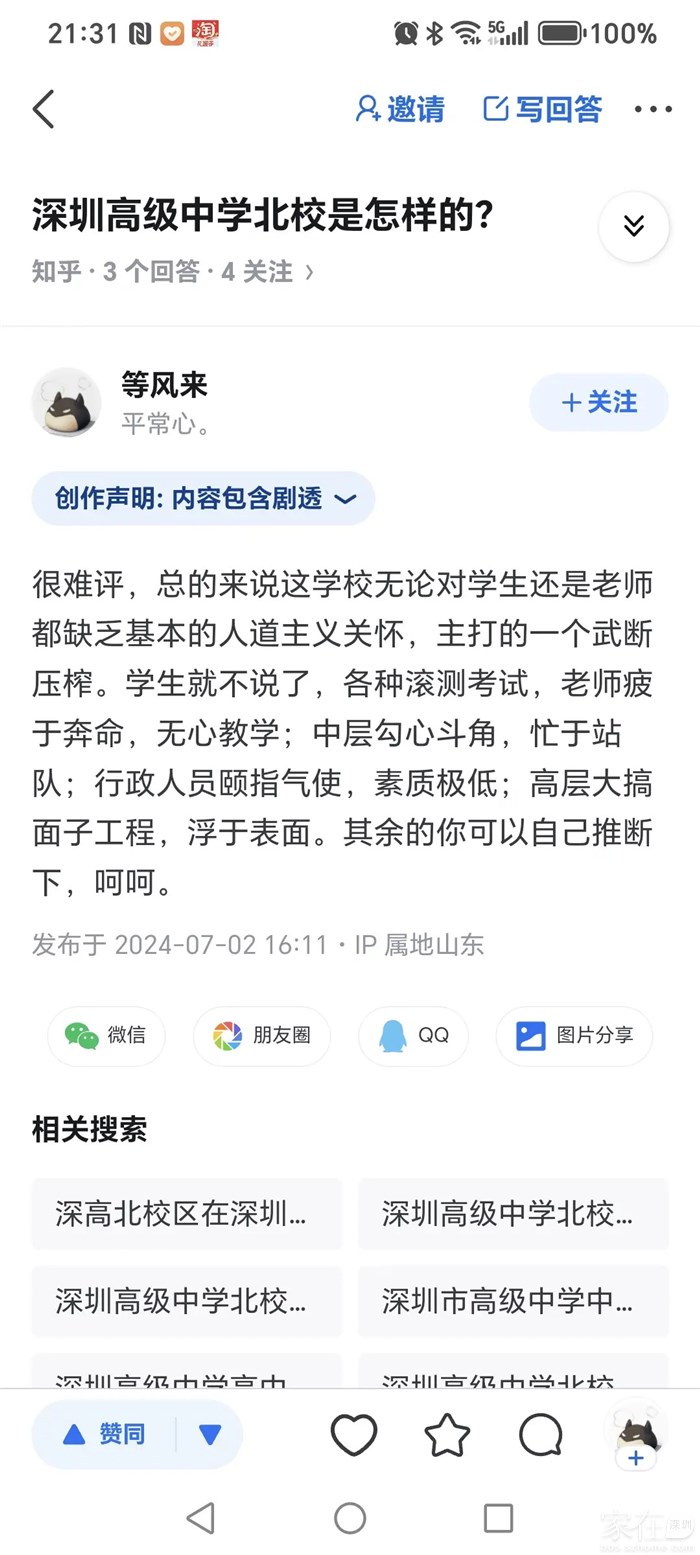Tap 邀请 to invite others to answer
This screenshot has height=1555, width=700.
tap(400, 109)
